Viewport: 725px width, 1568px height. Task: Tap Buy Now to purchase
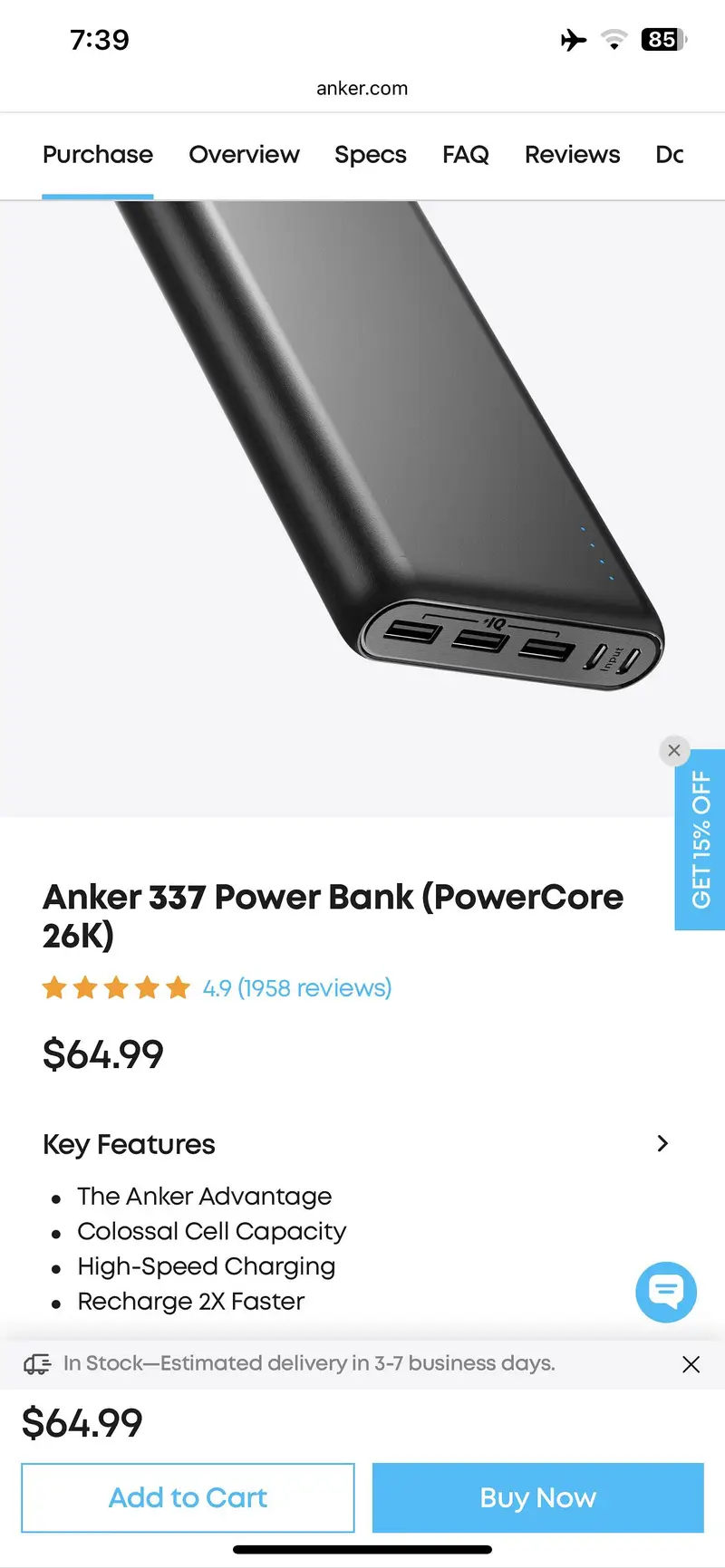click(537, 1497)
